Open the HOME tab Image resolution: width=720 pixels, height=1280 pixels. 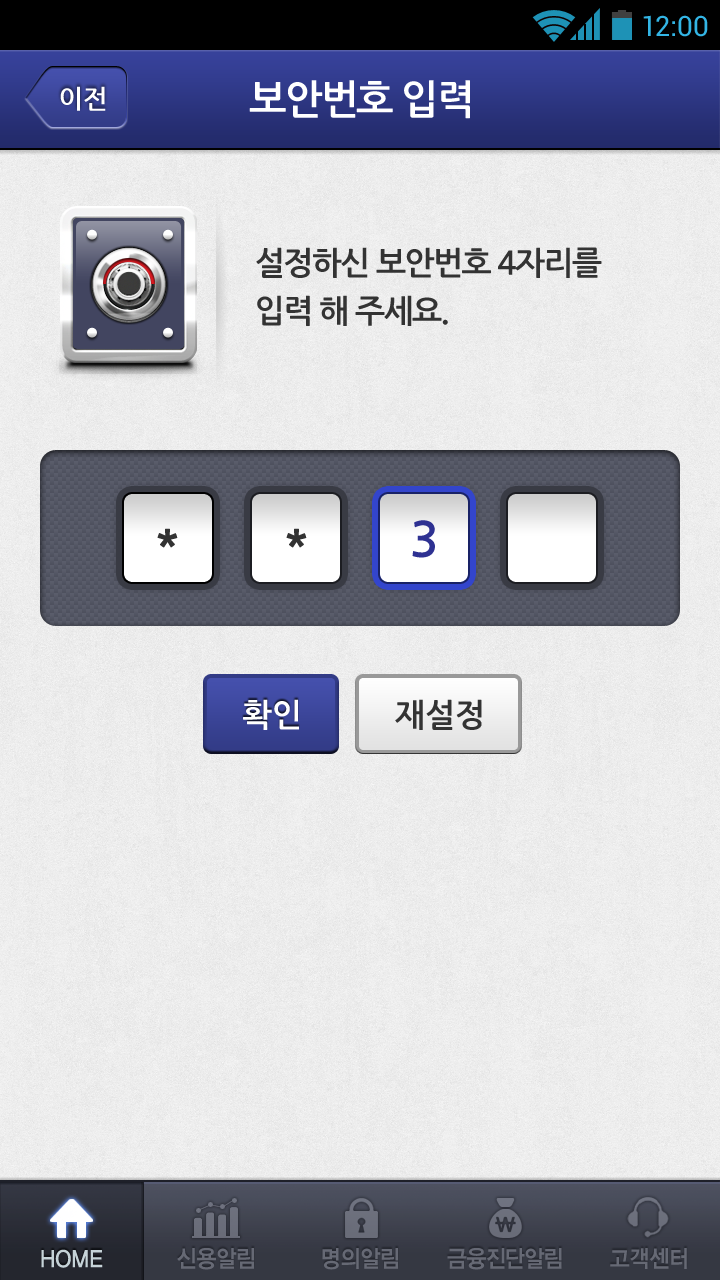[71, 1232]
